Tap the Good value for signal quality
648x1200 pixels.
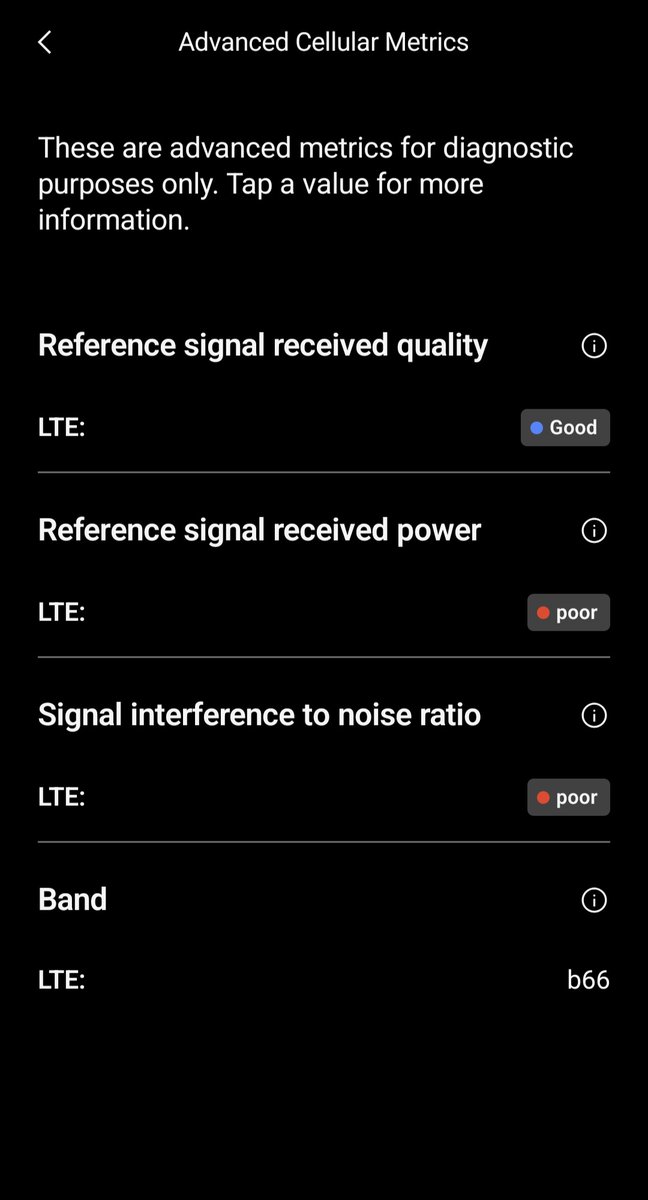565,428
